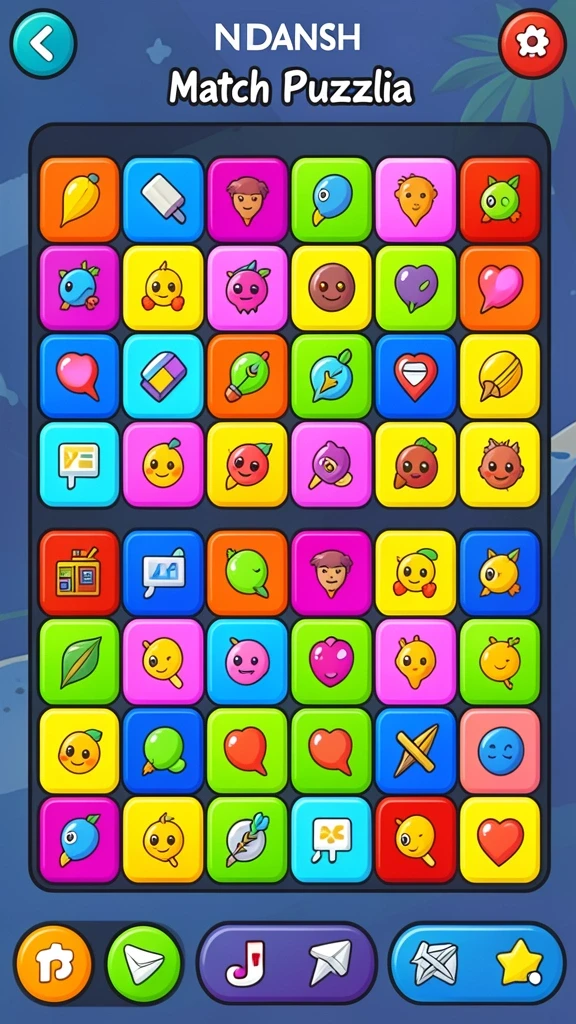Tap the yellow tile with the brown cookie face
Image resolution: width=576 pixels, height=1024 pixels.
[332, 288]
